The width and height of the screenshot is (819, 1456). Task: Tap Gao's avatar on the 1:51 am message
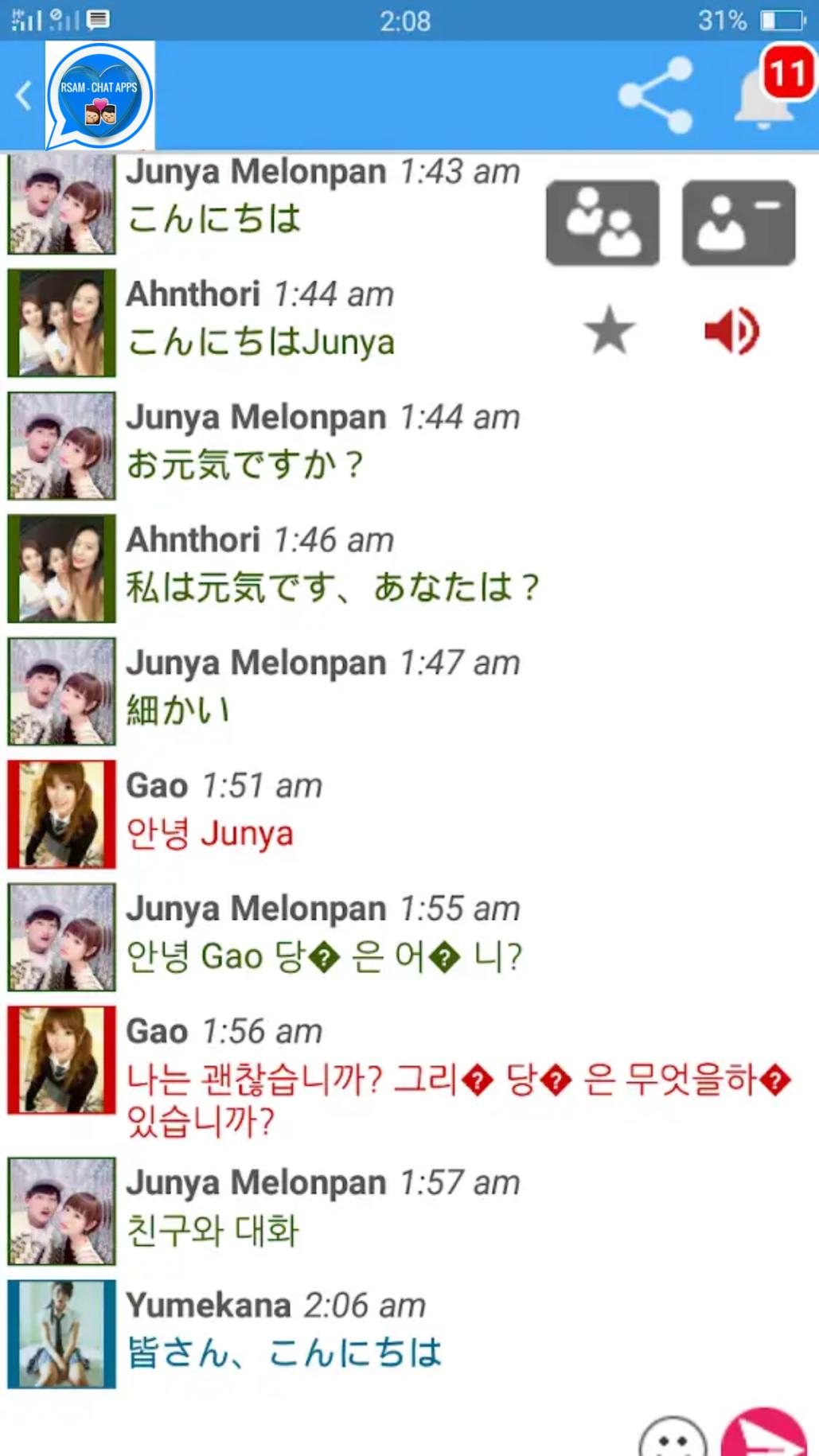pyautogui.click(x=62, y=814)
